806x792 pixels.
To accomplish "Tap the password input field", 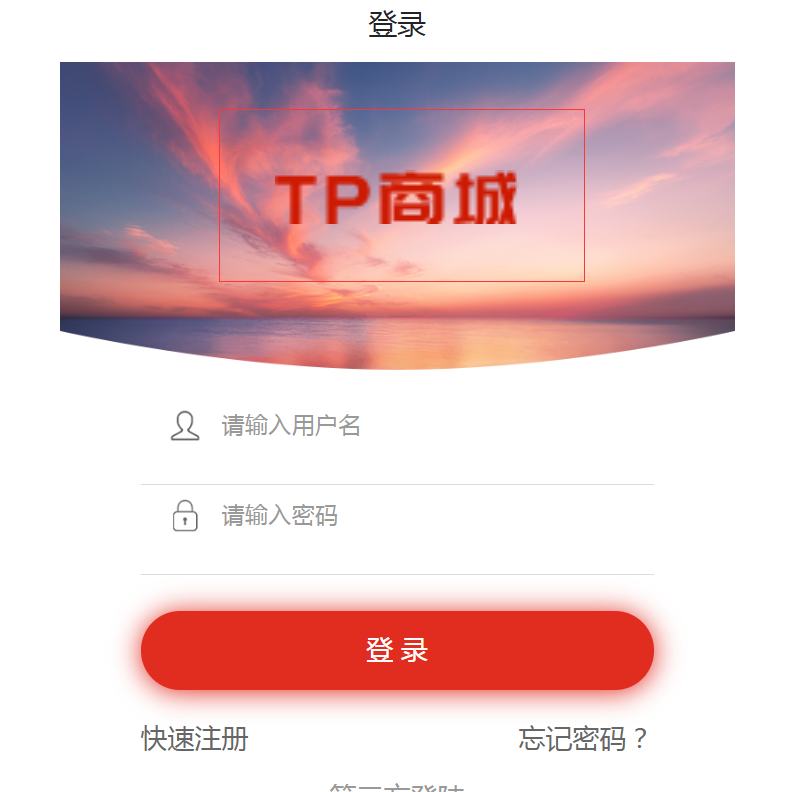I will point(420,516).
